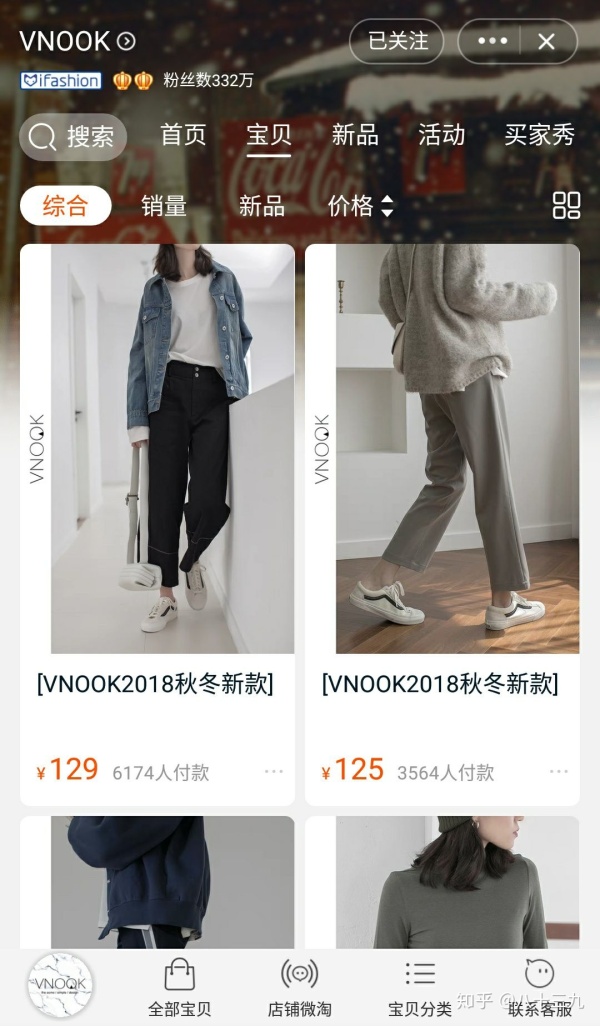The image size is (600, 1026).
Task: Open the ¥125 grey trousers product card
Action: pos(442,525)
